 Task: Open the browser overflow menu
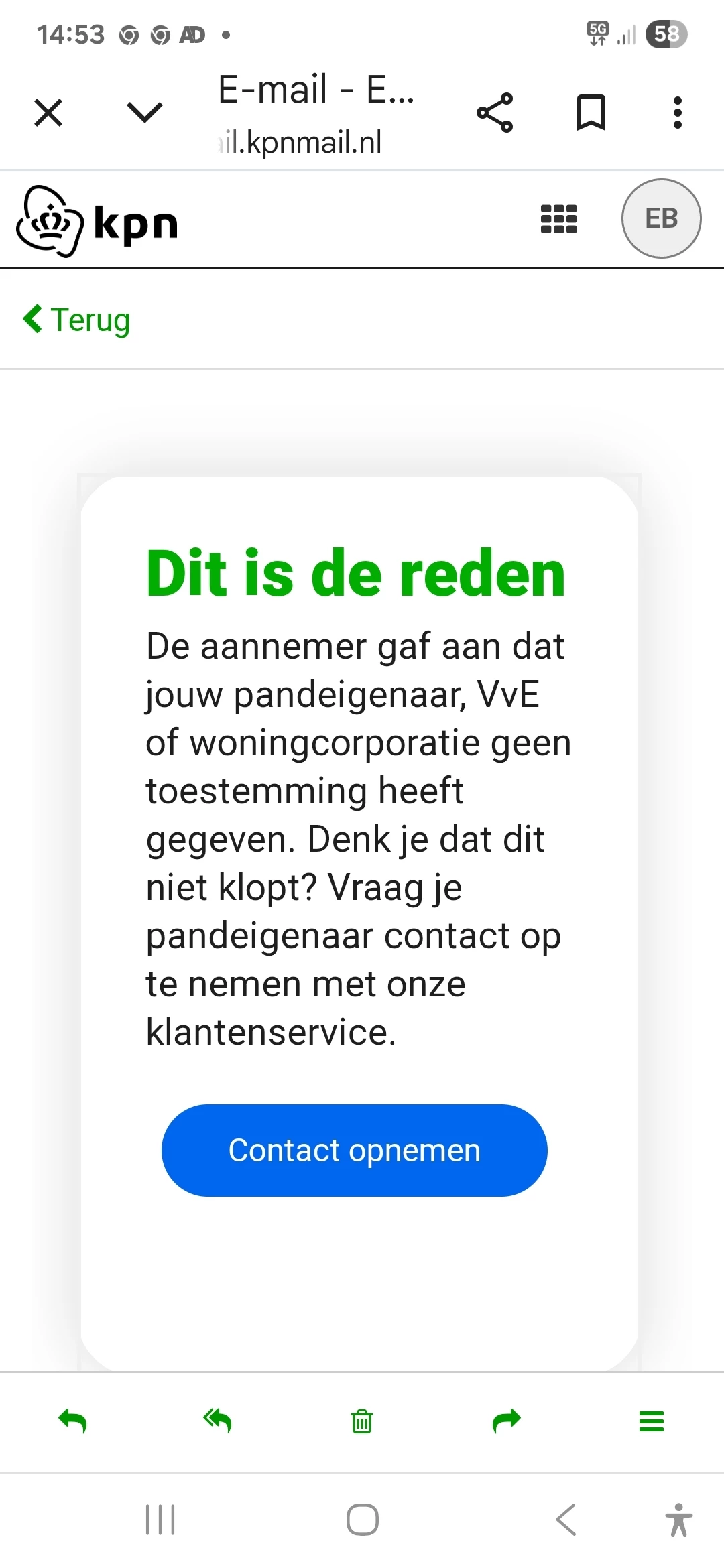click(x=678, y=113)
